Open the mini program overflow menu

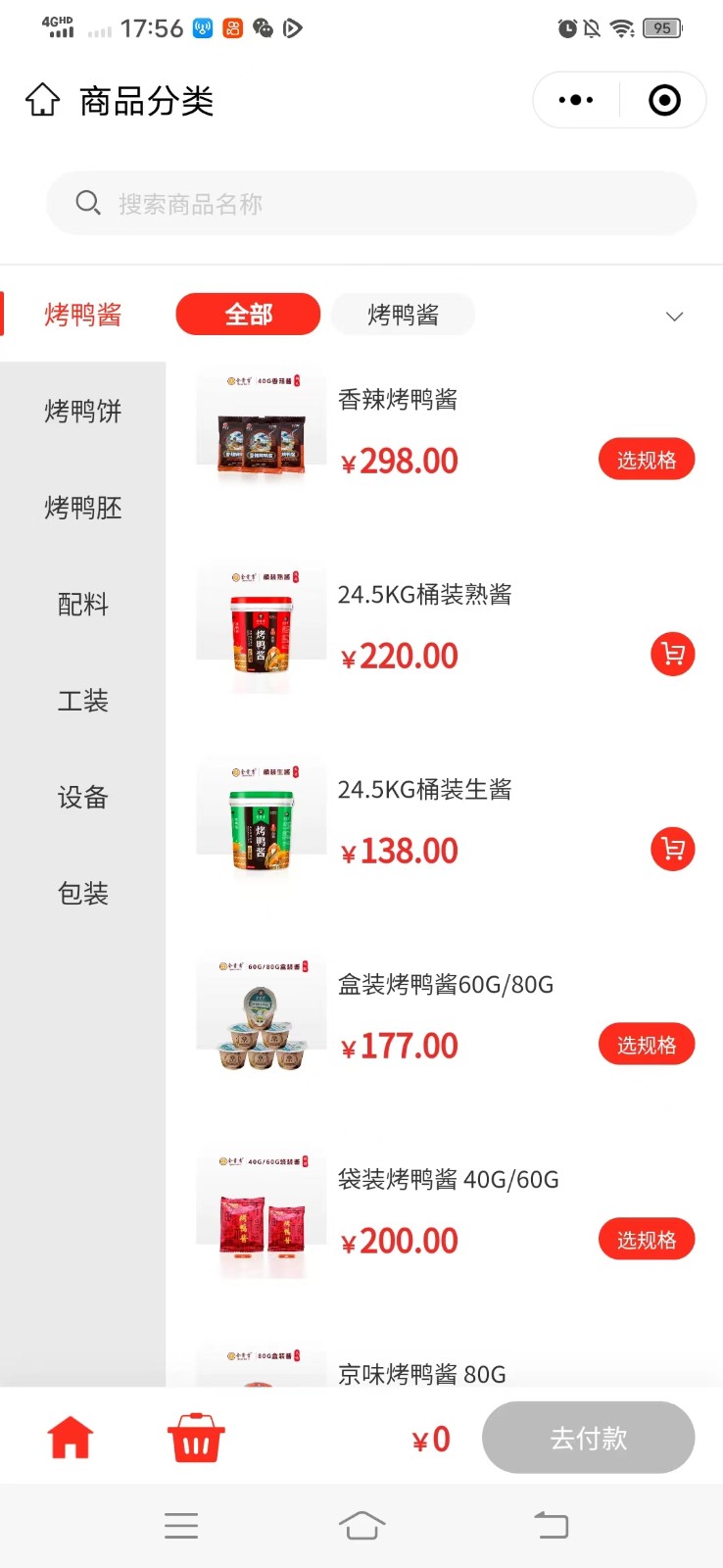point(575,100)
